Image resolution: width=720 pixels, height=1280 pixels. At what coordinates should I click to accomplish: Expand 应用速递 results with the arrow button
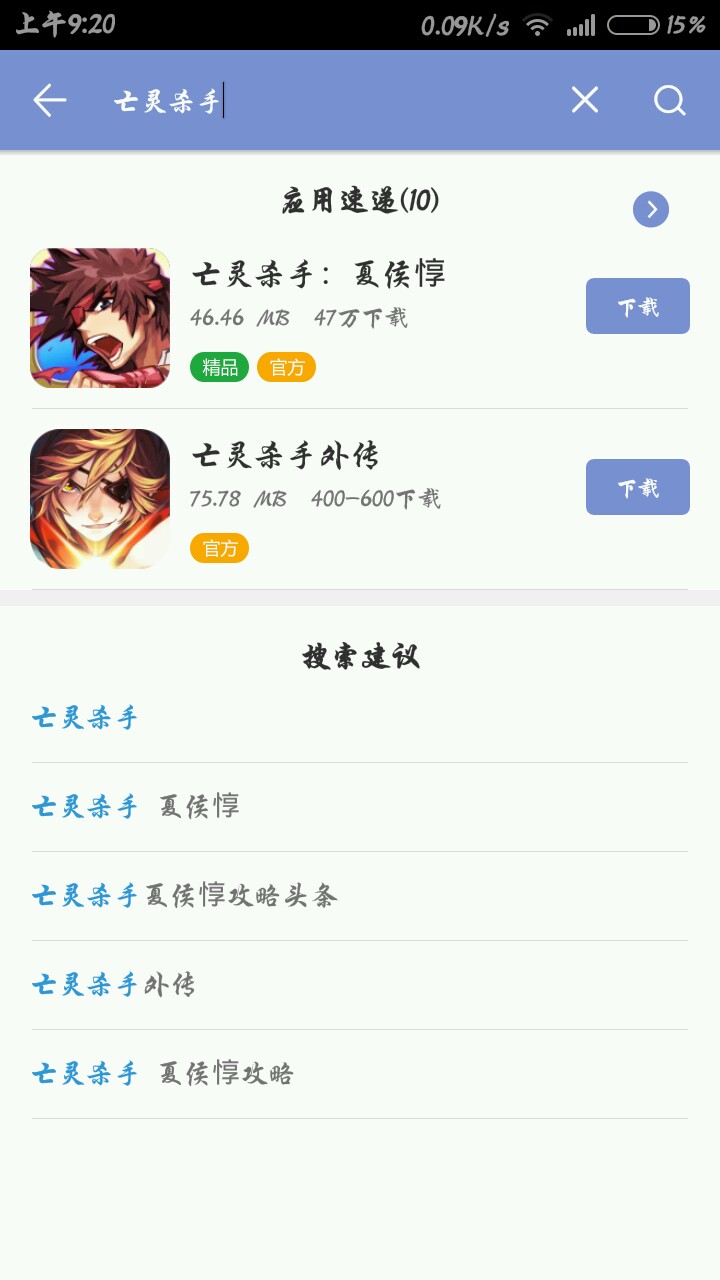click(x=651, y=209)
